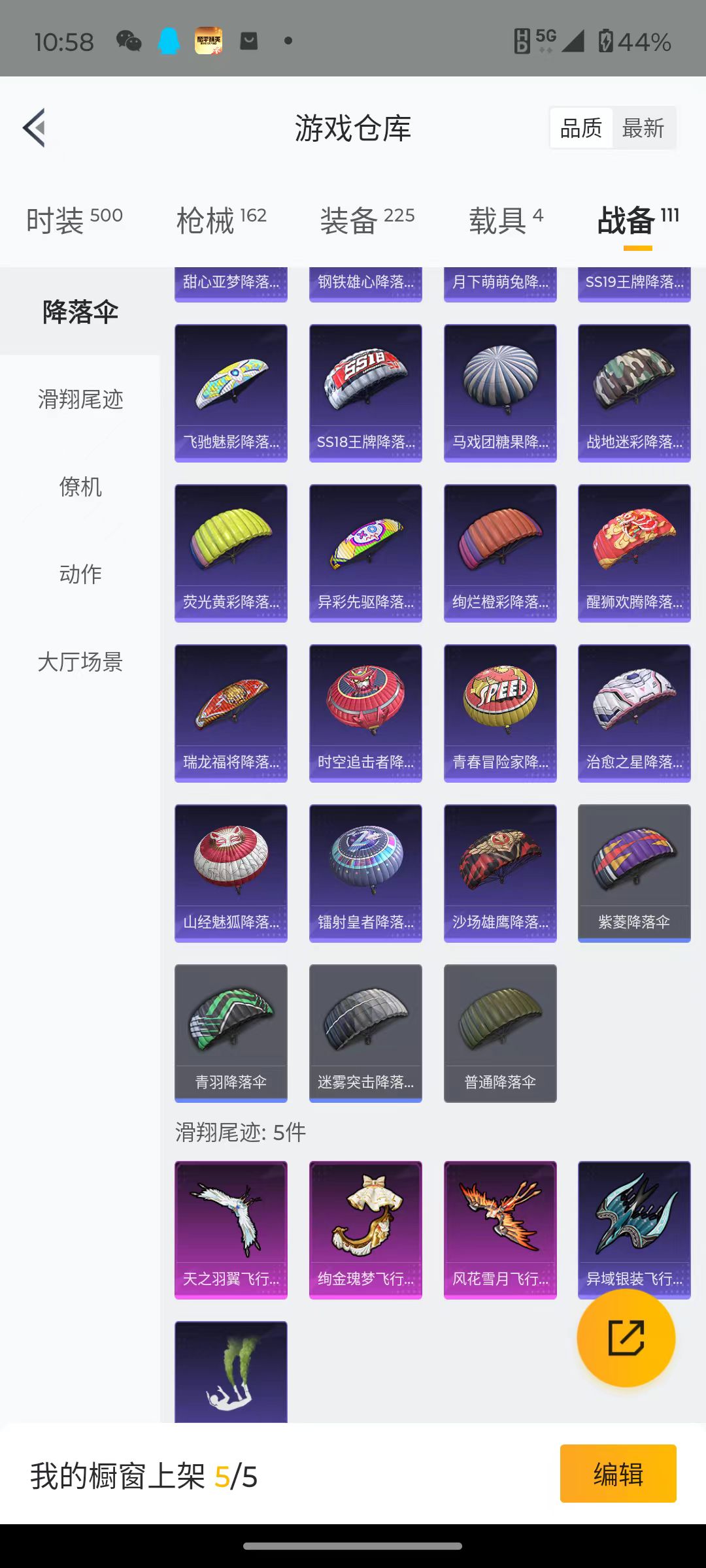The width and height of the screenshot is (706, 1568).
Task: Sort warehouse by 品质
Action: 581,128
